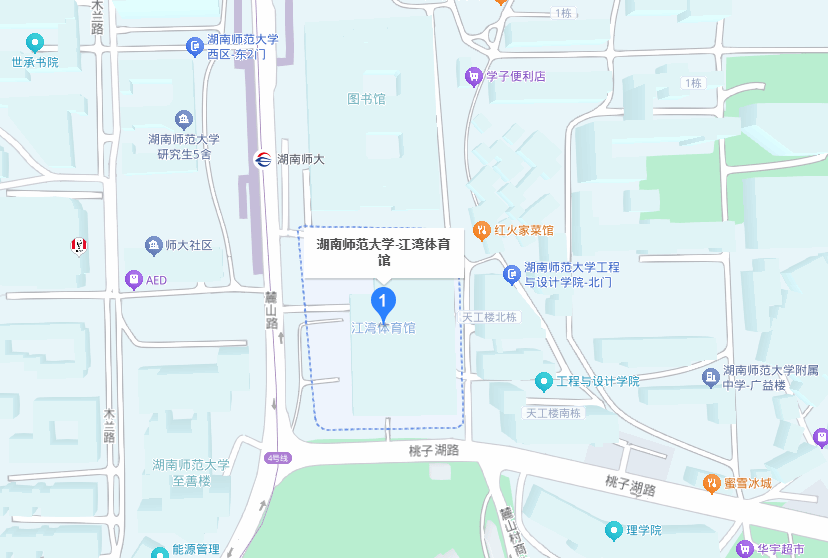The width and height of the screenshot is (828, 558).
Task: Open the 红火家菜馆 restaurant marker
Action: pyautogui.click(x=482, y=230)
